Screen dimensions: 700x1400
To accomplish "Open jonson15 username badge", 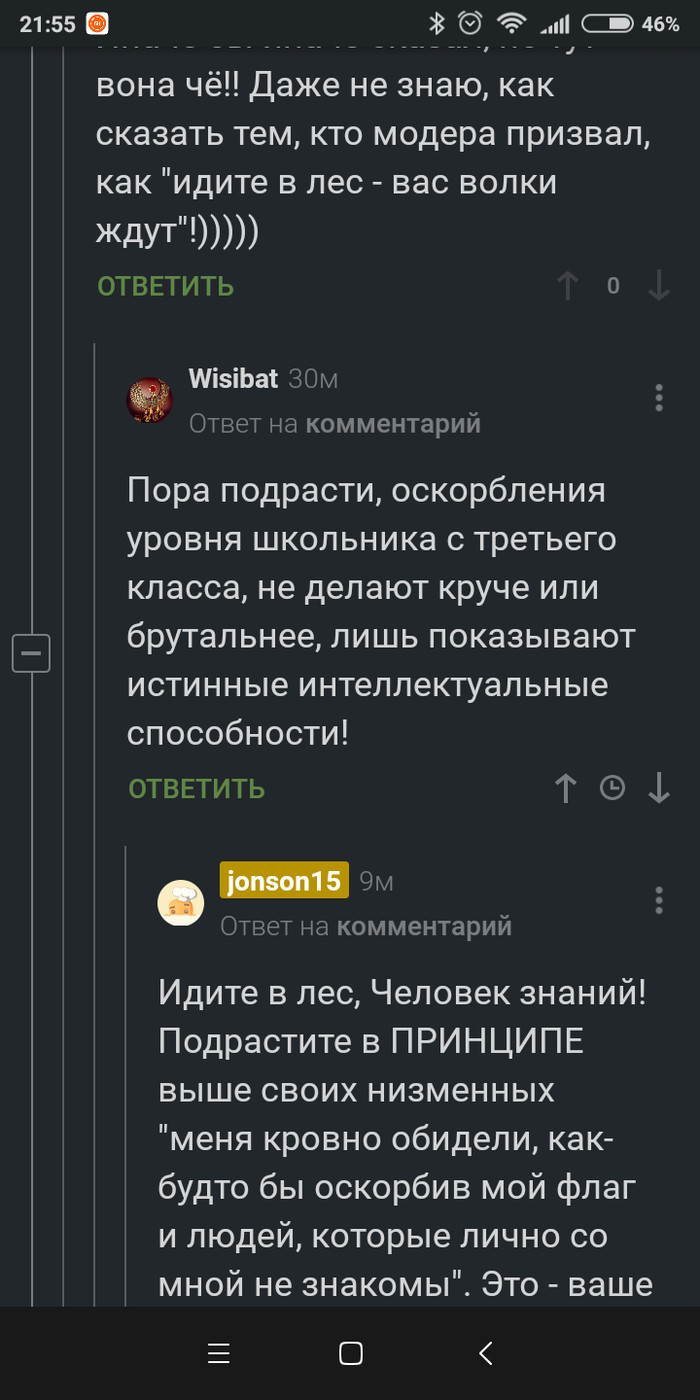I will click(x=284, y=881).
